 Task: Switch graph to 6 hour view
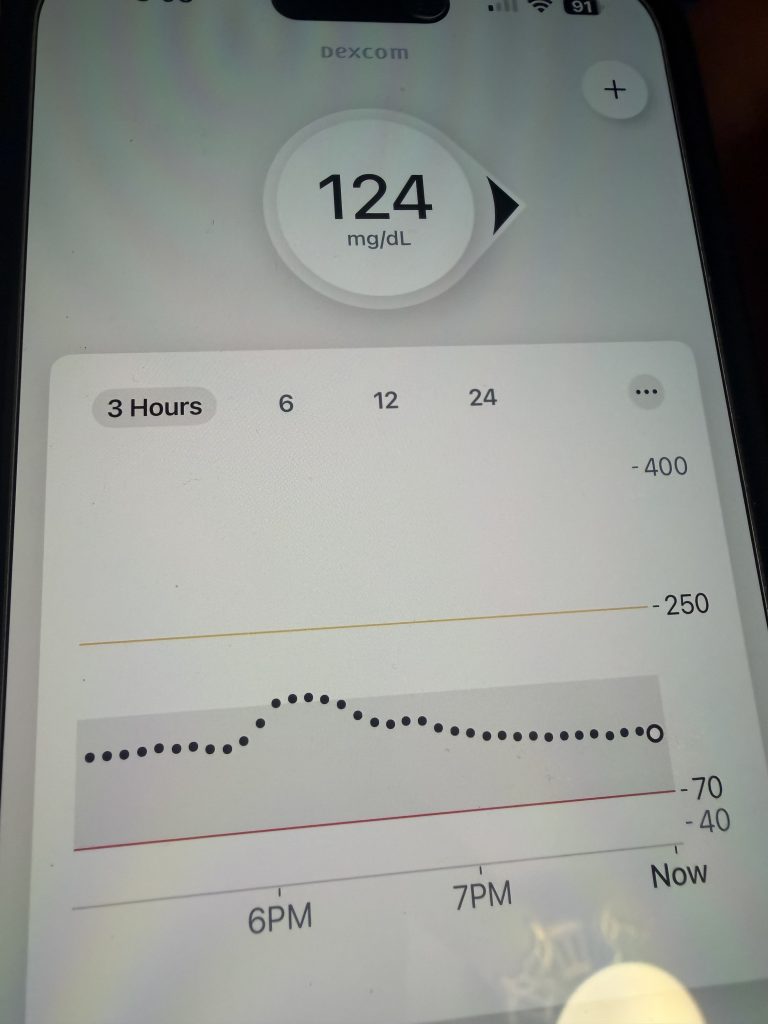pos(286,404)
